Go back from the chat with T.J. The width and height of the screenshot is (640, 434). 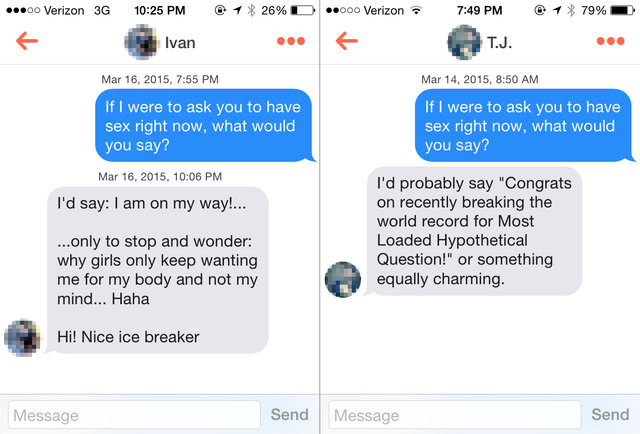[x=347, y=42]
